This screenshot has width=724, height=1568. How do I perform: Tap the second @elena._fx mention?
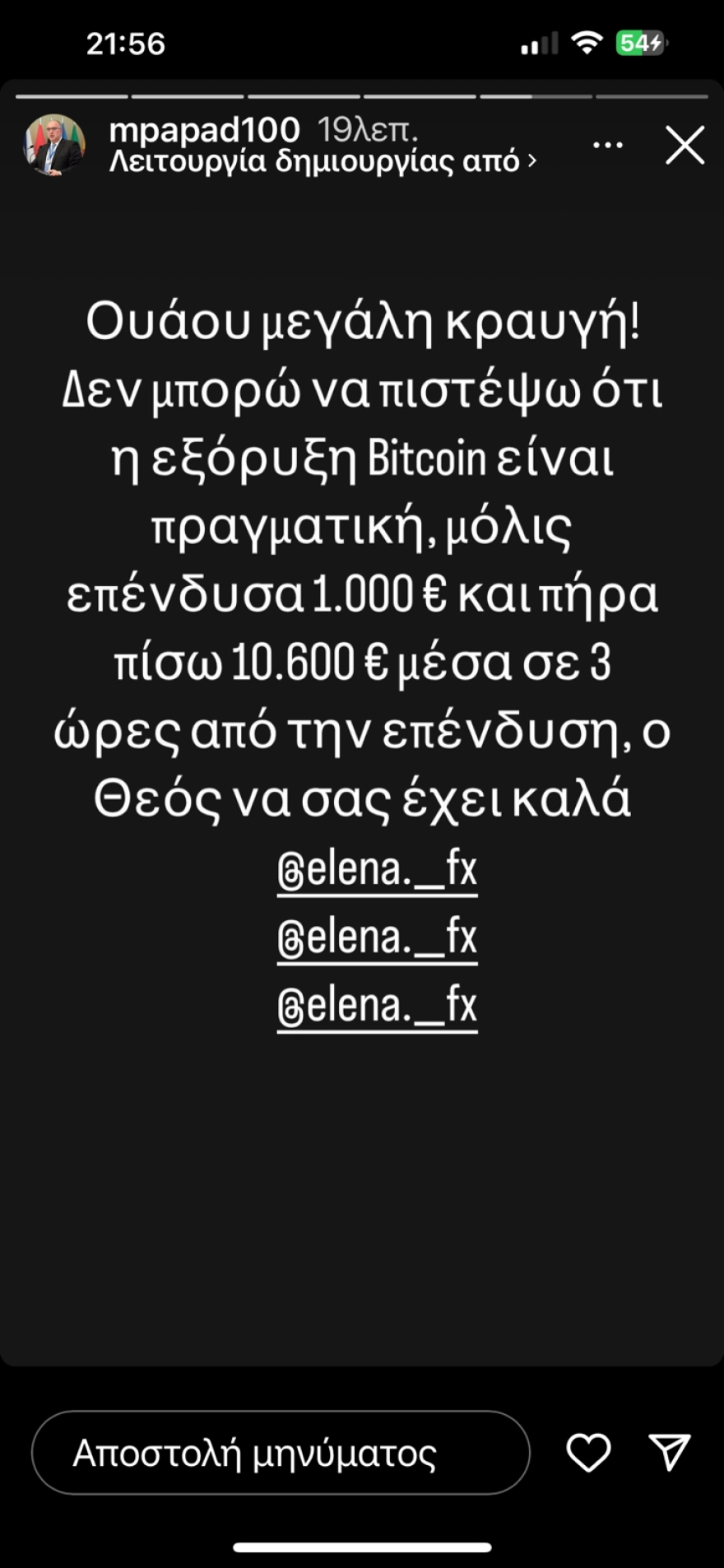377,938
